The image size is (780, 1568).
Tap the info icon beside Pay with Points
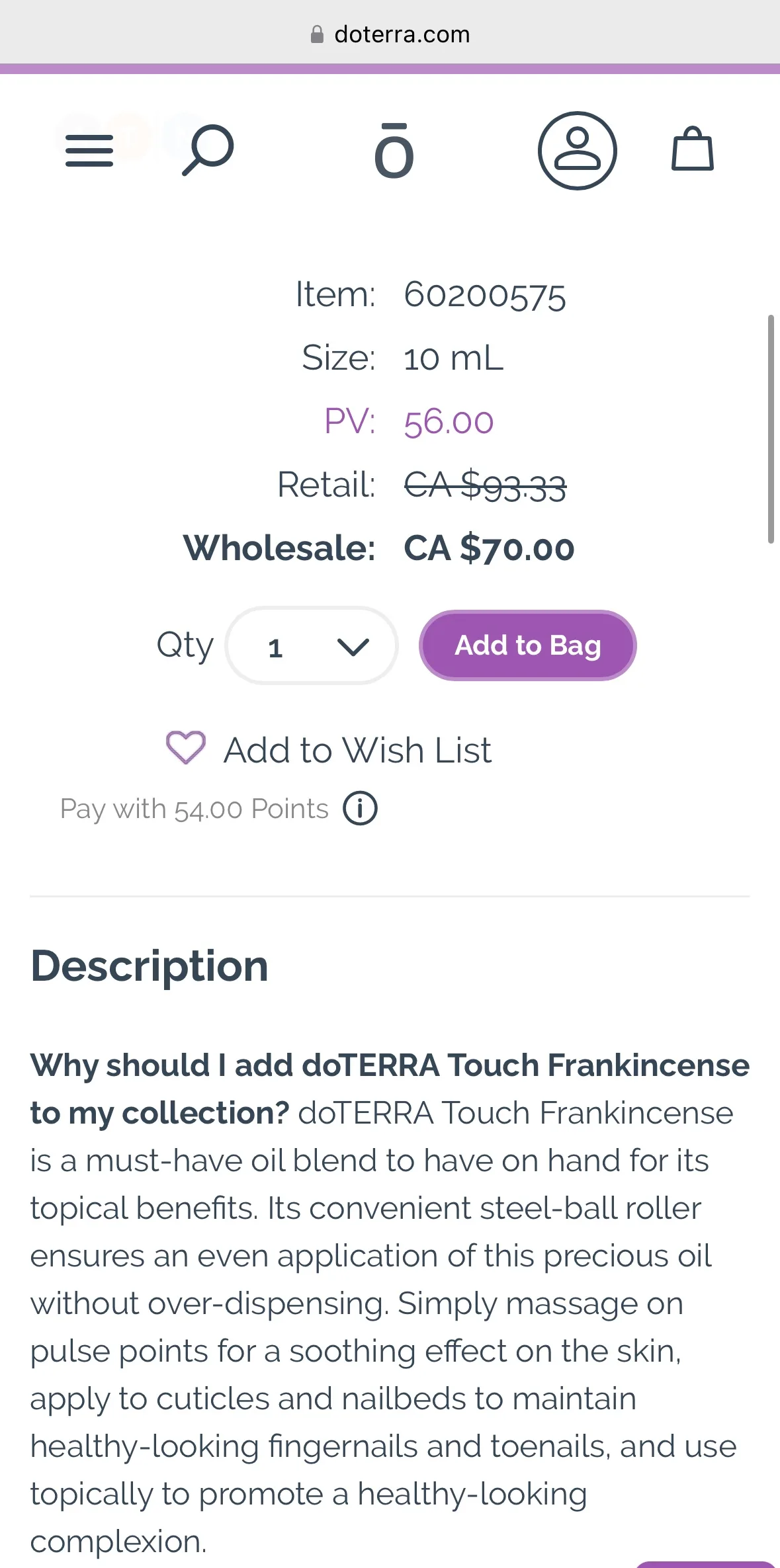tap(360, 807)
